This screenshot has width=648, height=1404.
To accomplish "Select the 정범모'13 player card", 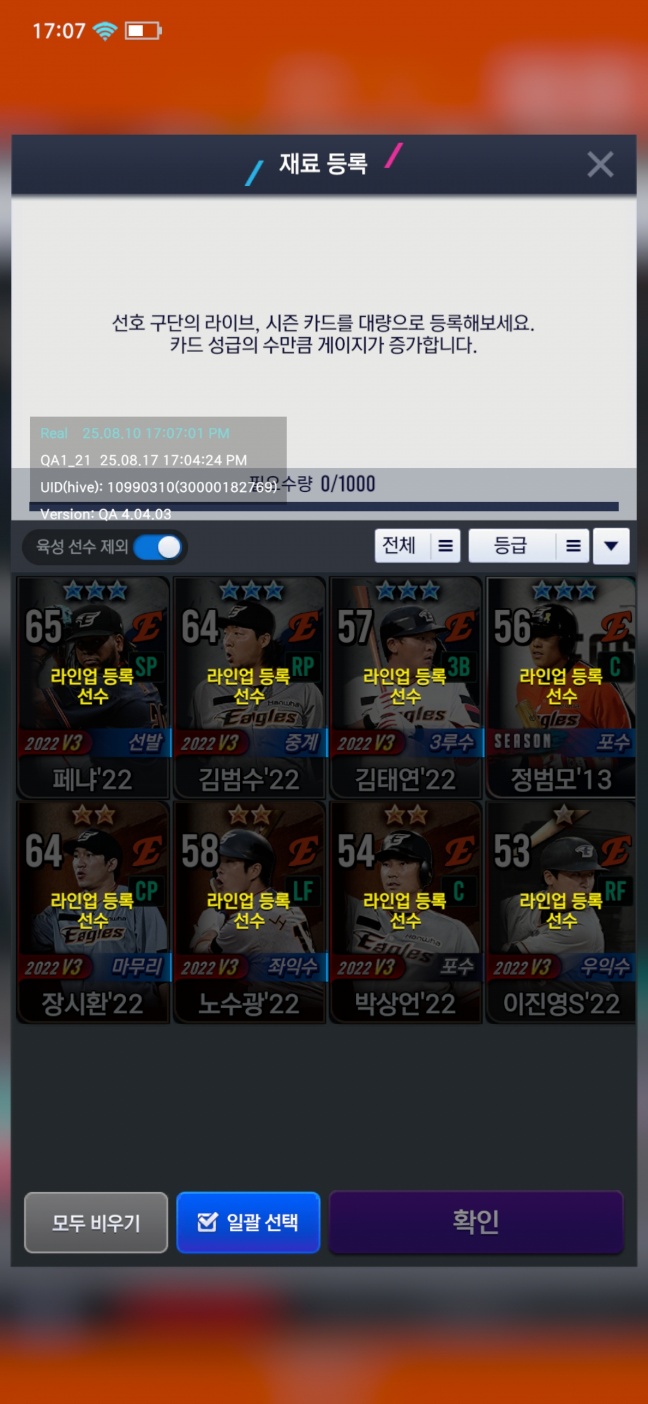I will [x=561, y=686].
